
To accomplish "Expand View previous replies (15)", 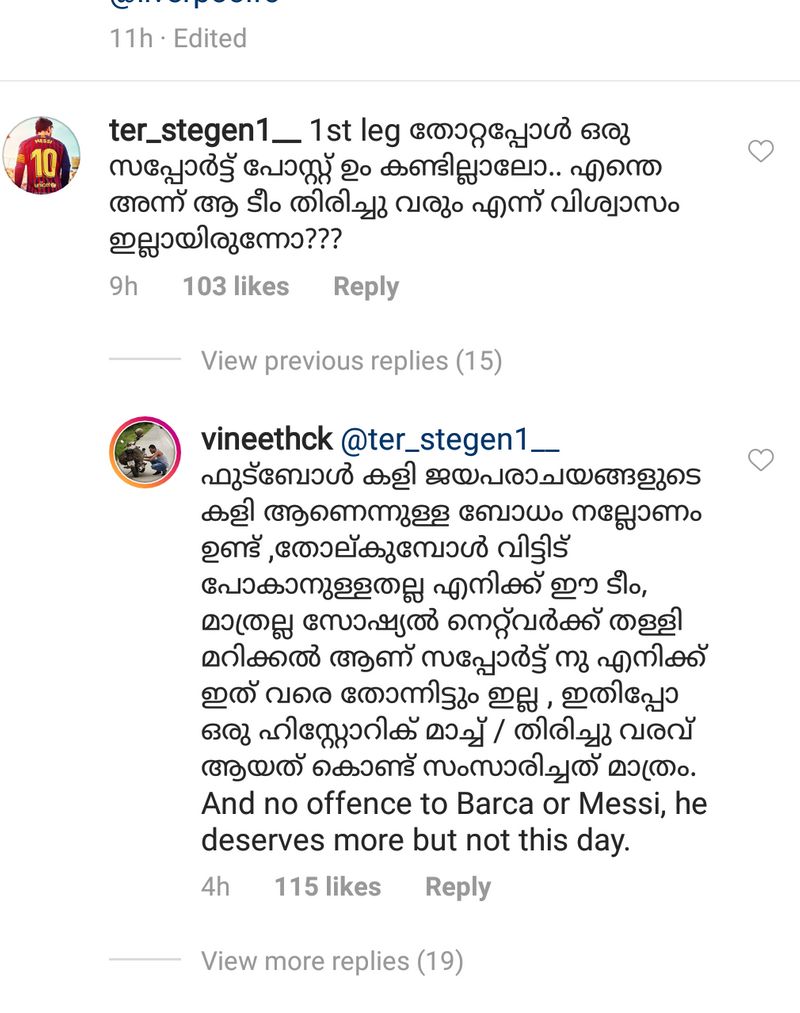I will 351,360.
